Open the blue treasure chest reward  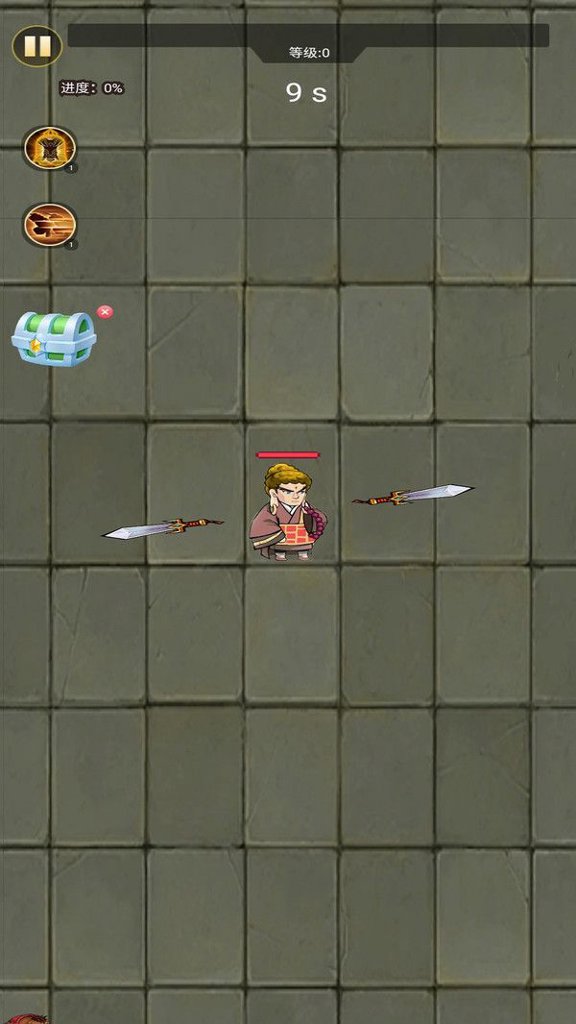click(x=54, y=338)
